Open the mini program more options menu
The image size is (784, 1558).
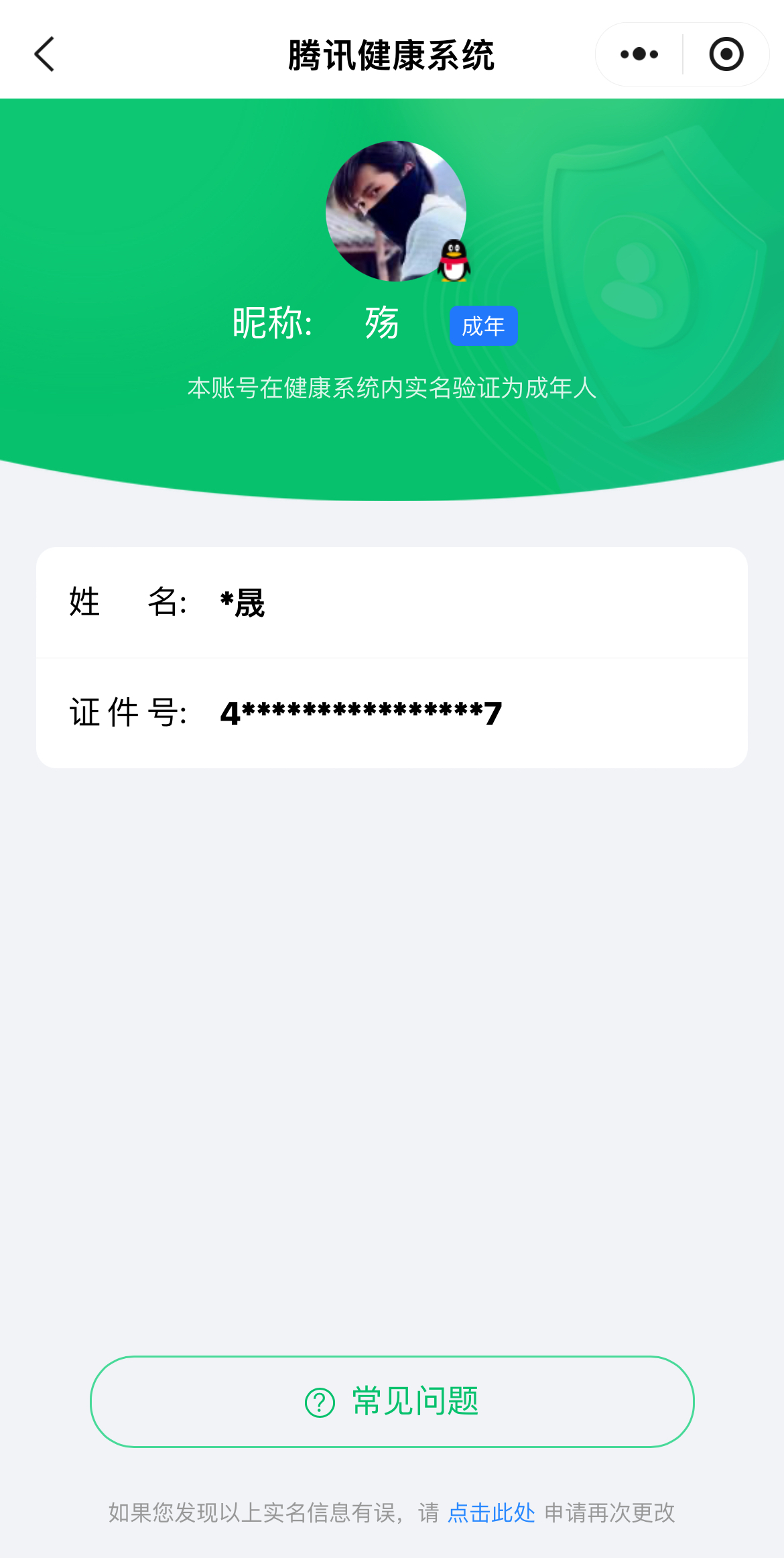point(639,54)
